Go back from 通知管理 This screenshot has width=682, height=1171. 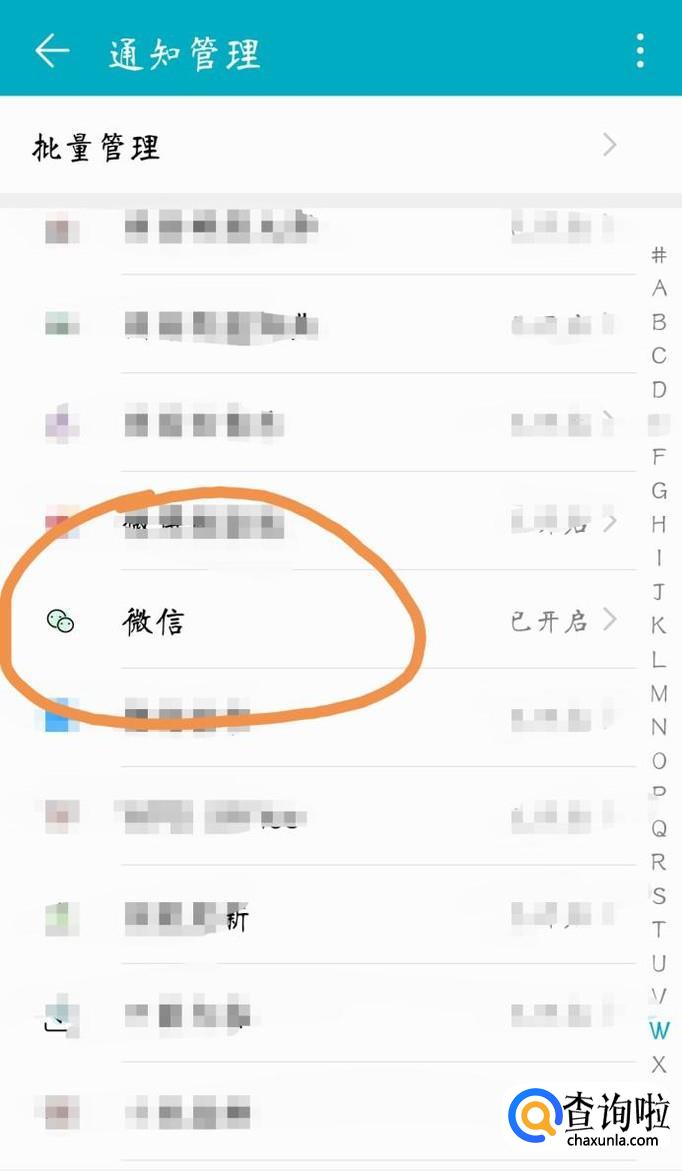[52, 51]
